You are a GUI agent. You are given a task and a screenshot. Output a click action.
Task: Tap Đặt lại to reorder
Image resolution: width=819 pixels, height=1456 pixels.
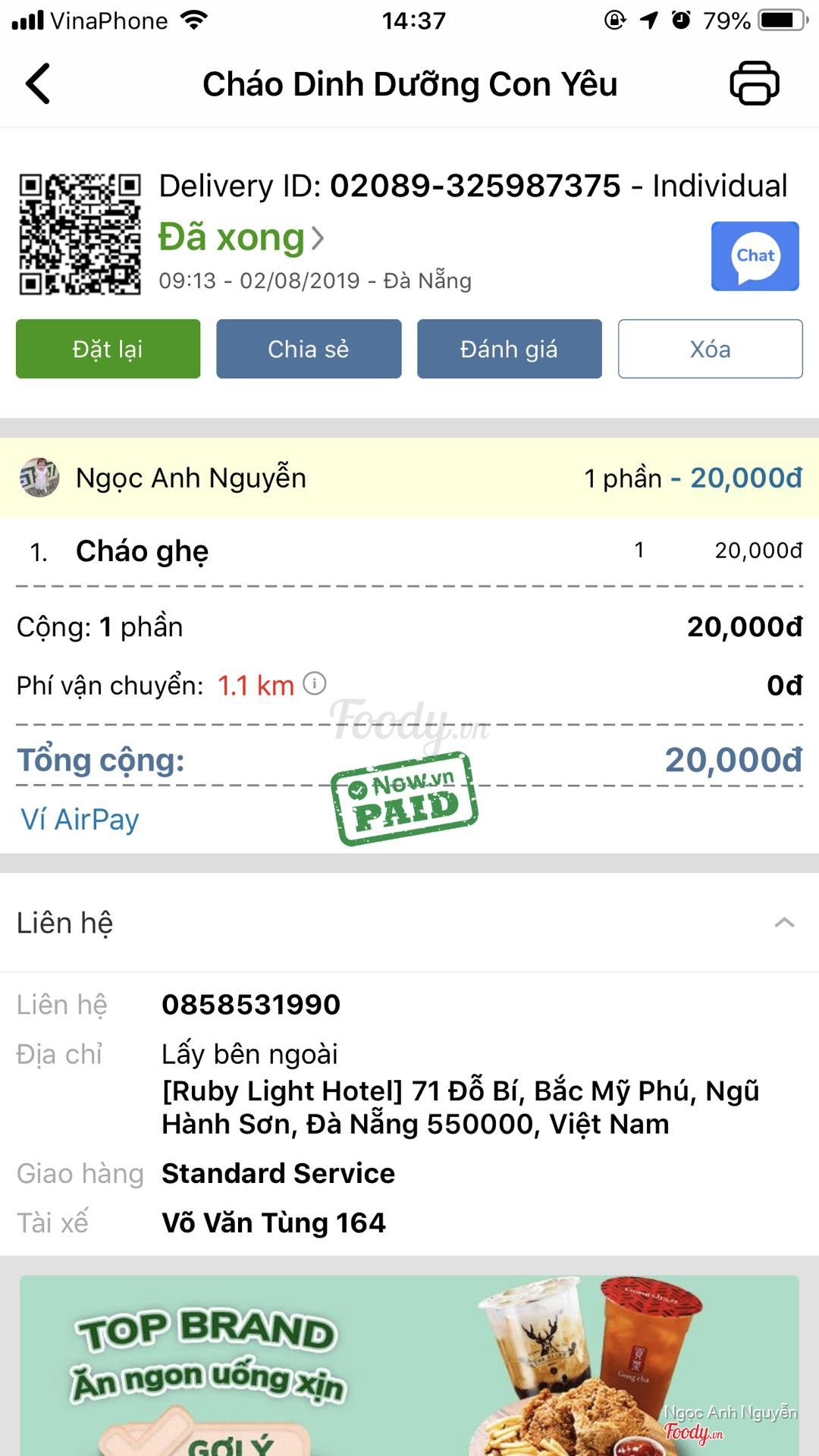(108, 349)
